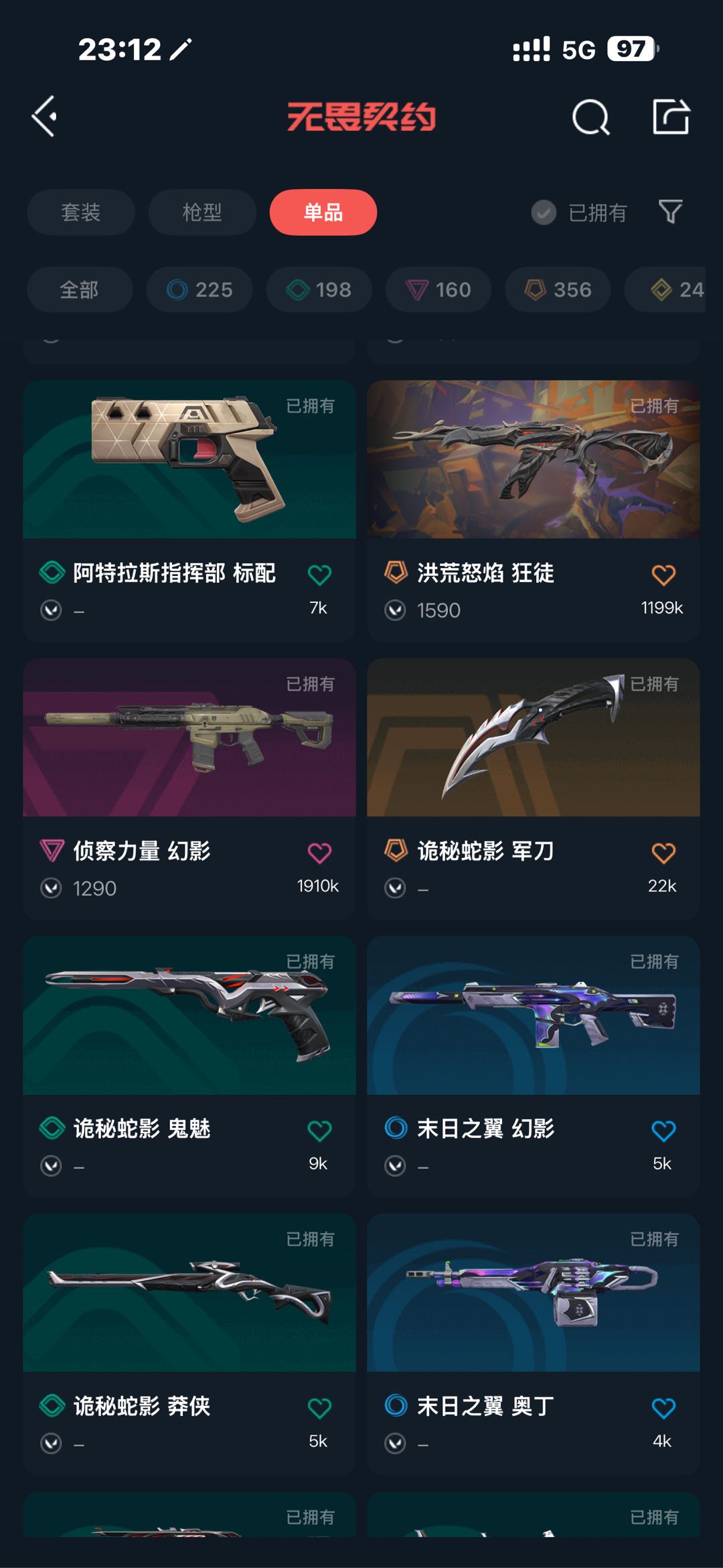Open the 末日之翼 奥丁 skin card

(x=534, y=1344)
